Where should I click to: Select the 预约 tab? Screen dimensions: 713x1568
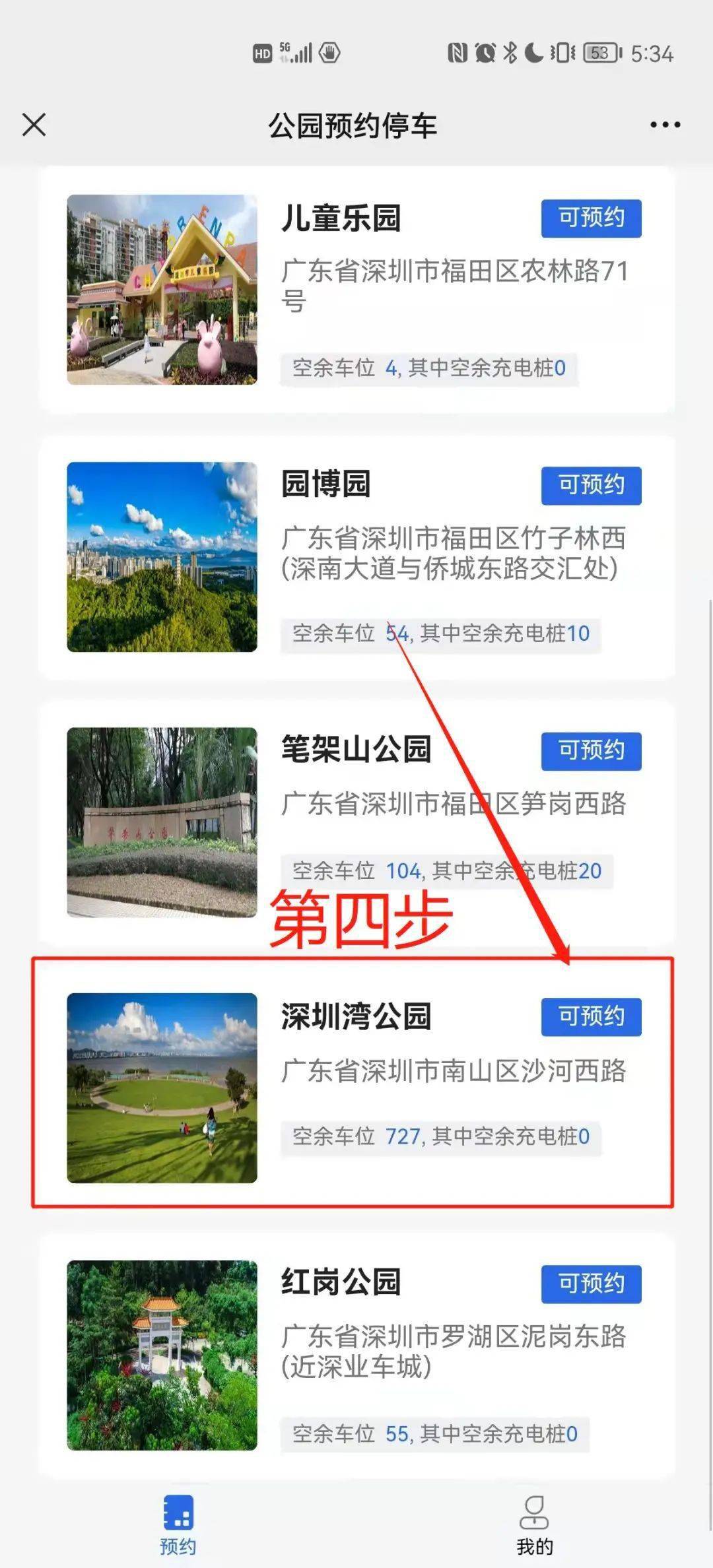click(x=178, y=1525)
